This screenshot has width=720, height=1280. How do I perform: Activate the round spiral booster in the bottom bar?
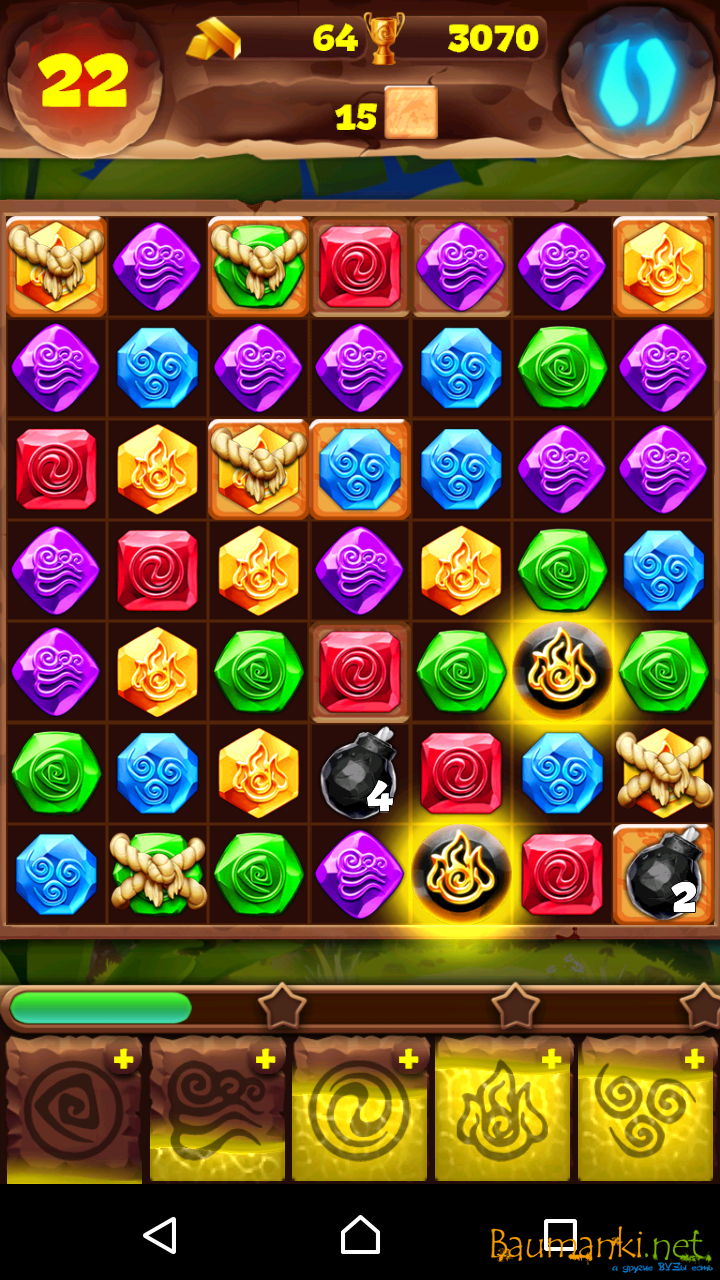point(360,1110)
